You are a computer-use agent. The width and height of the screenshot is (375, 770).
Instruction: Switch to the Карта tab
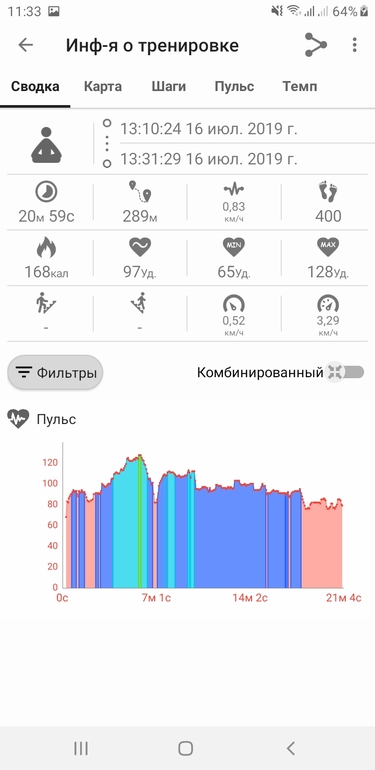(x=103, y=87)
